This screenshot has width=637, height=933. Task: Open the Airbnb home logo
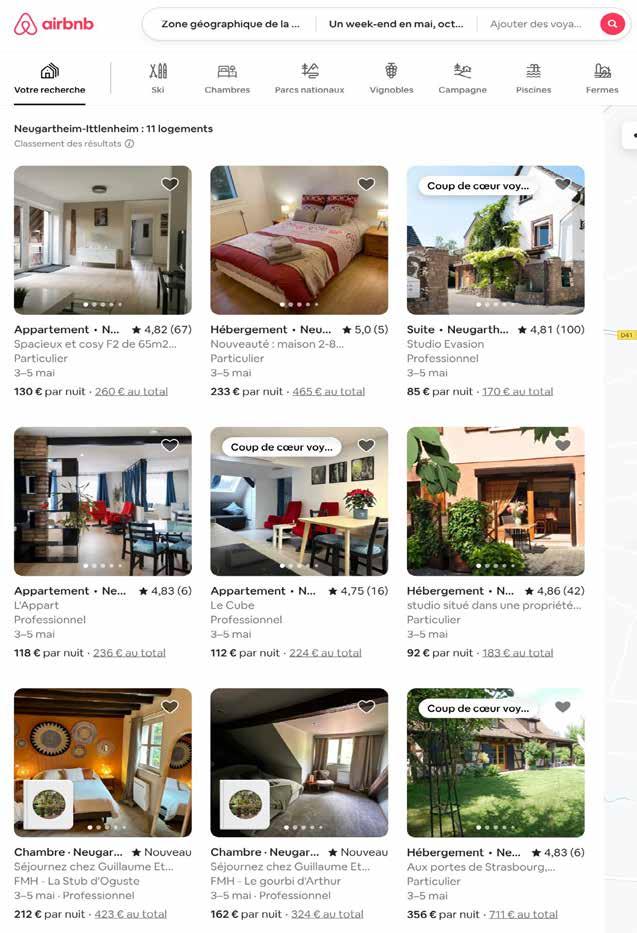pos(40,25)
